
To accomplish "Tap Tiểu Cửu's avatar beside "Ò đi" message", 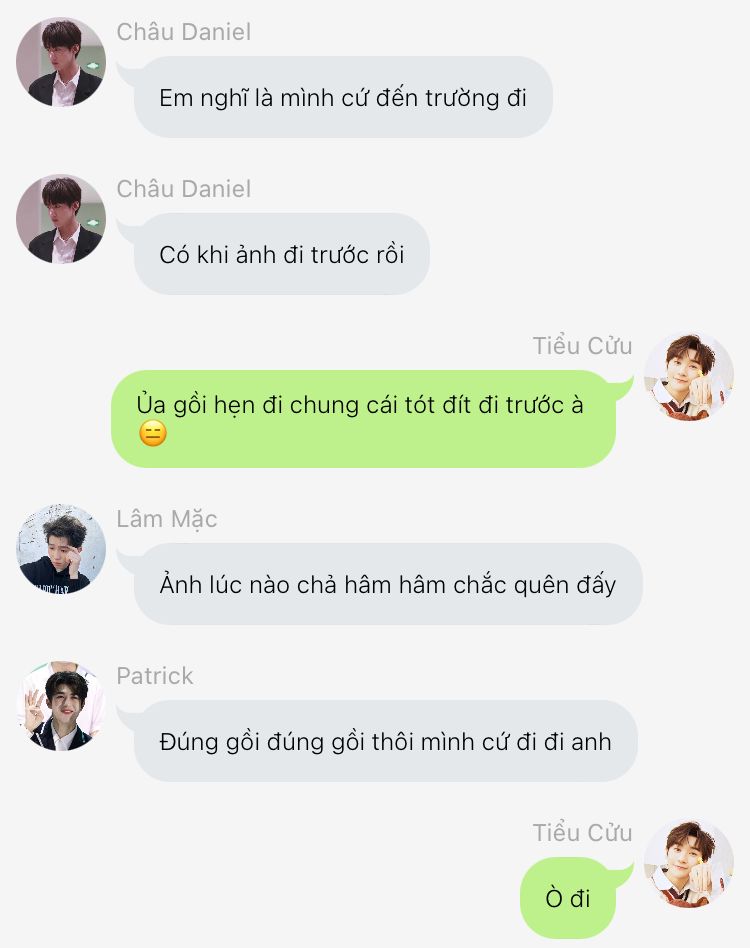I will [688, 863].
